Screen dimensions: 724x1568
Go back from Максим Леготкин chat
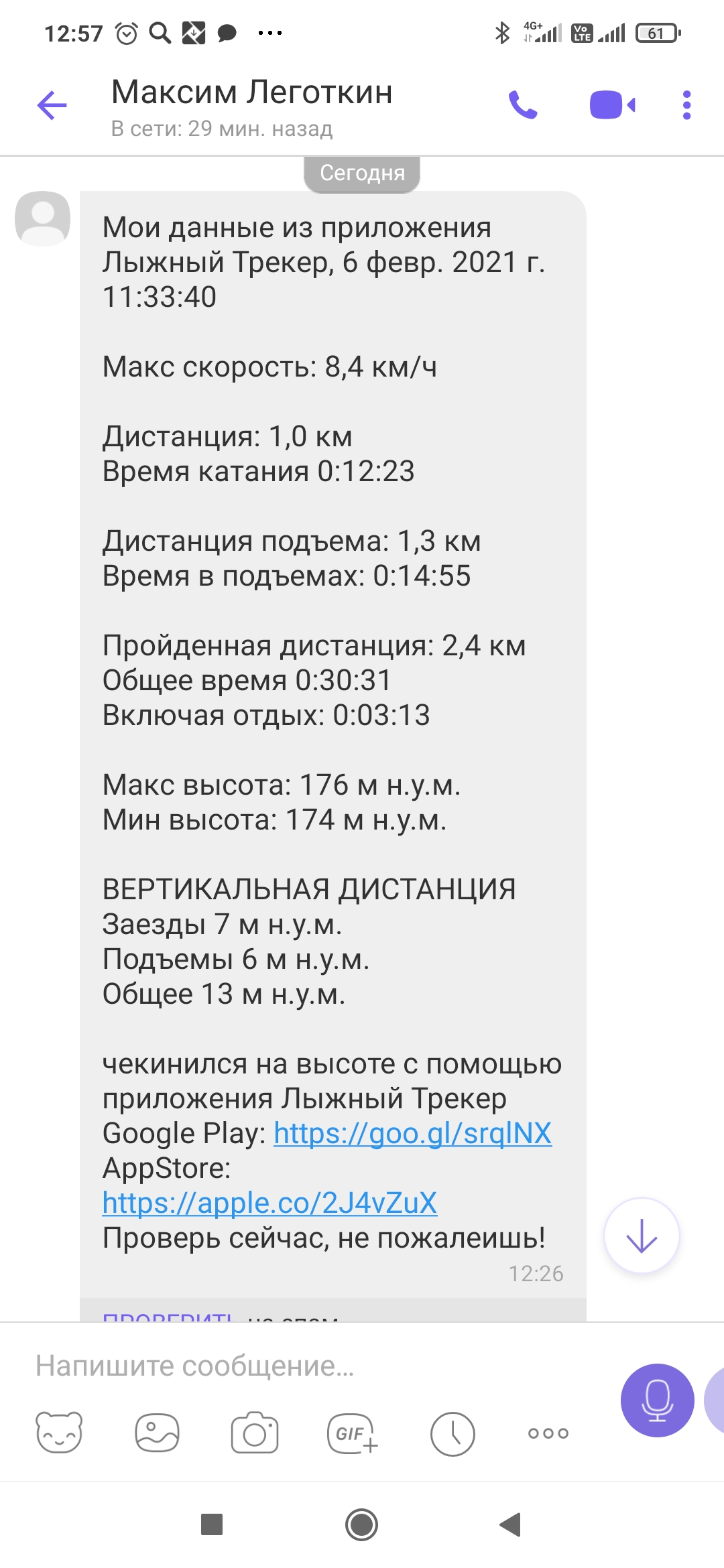(x=52, y=105)
